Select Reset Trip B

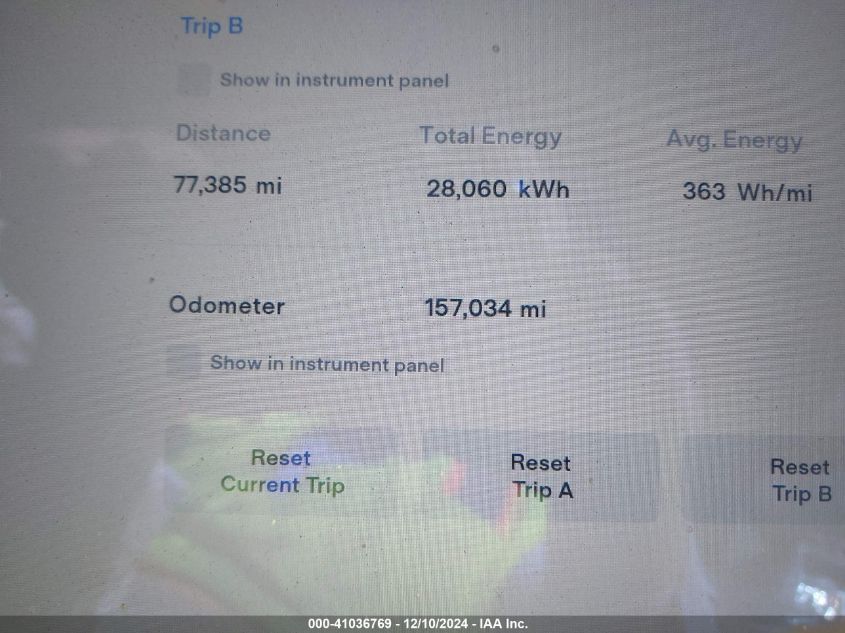tap(798, 480)
